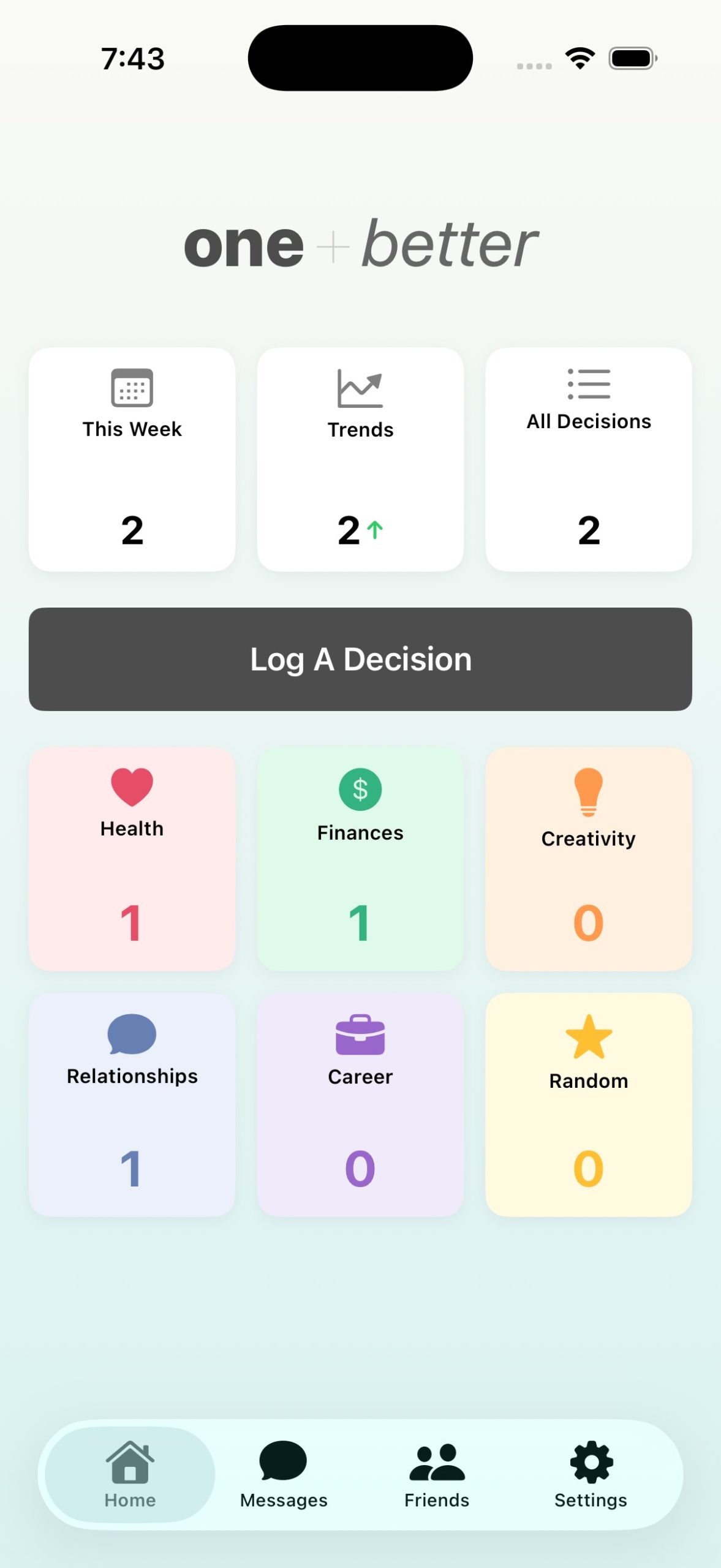Screen dimensions: 721x1568
Task: Tap Log A Decision button
Action: 360,659
